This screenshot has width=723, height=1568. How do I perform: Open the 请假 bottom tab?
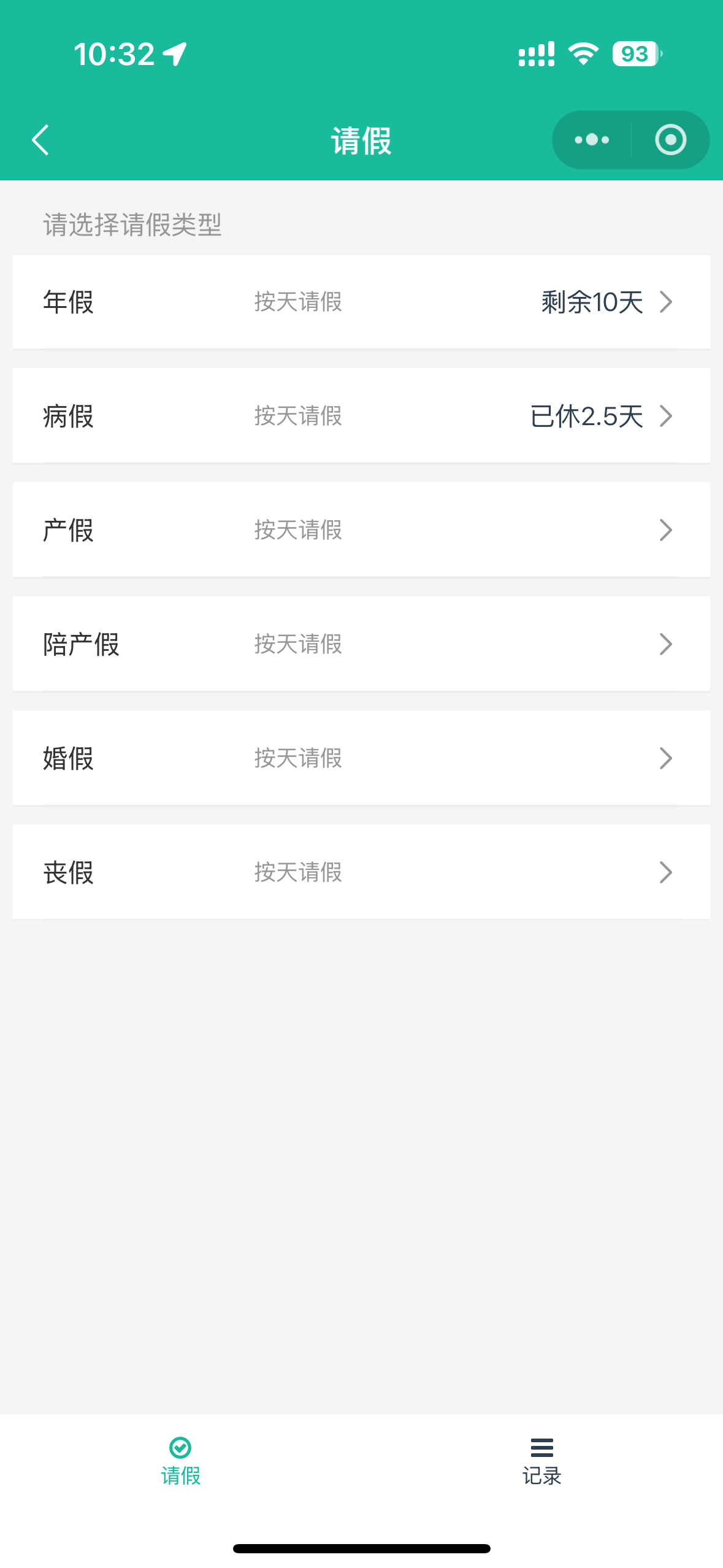(180, 1461)
